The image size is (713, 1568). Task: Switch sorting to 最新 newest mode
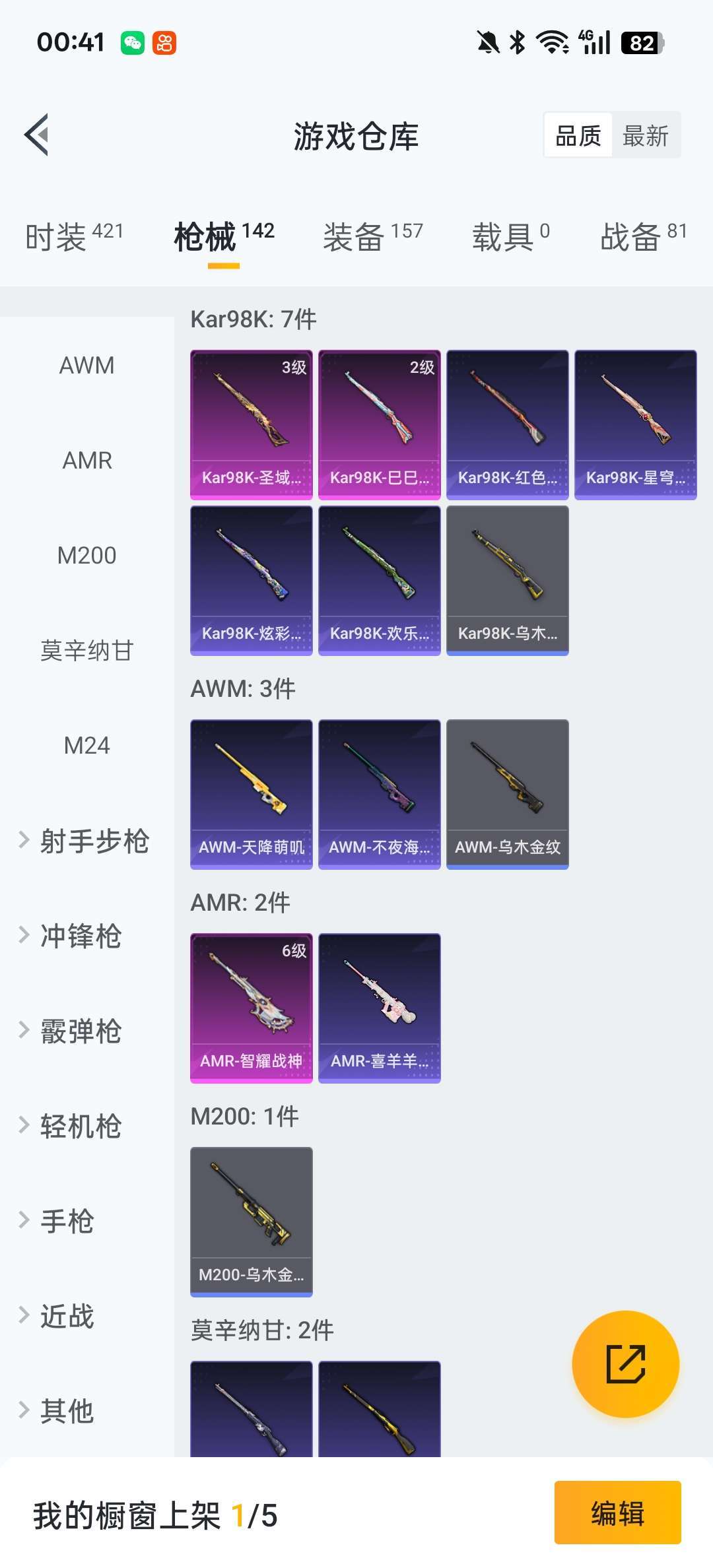click(x=647, y=135)
